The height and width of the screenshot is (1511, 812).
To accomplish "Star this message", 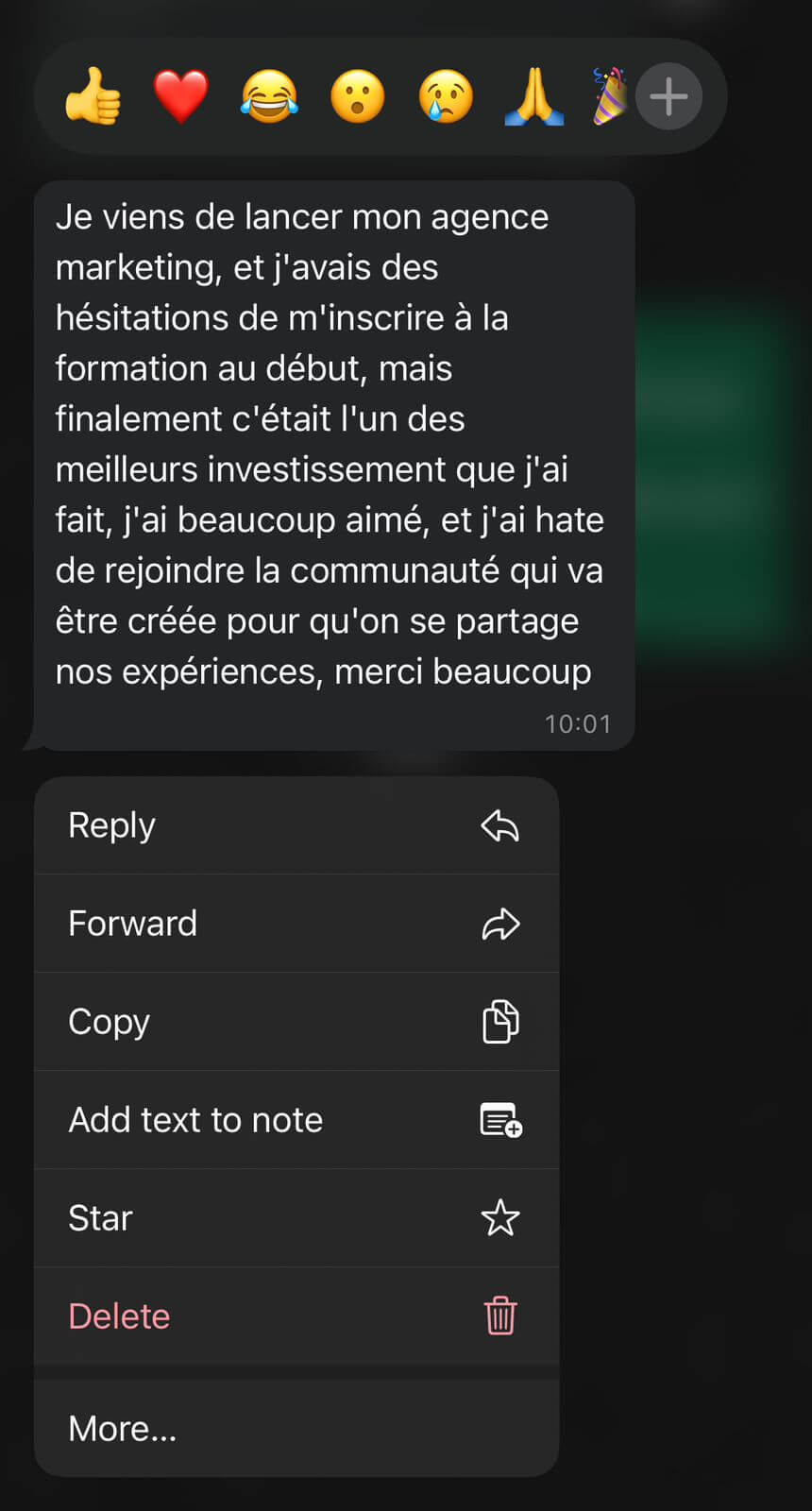I will coord(296,1218).
